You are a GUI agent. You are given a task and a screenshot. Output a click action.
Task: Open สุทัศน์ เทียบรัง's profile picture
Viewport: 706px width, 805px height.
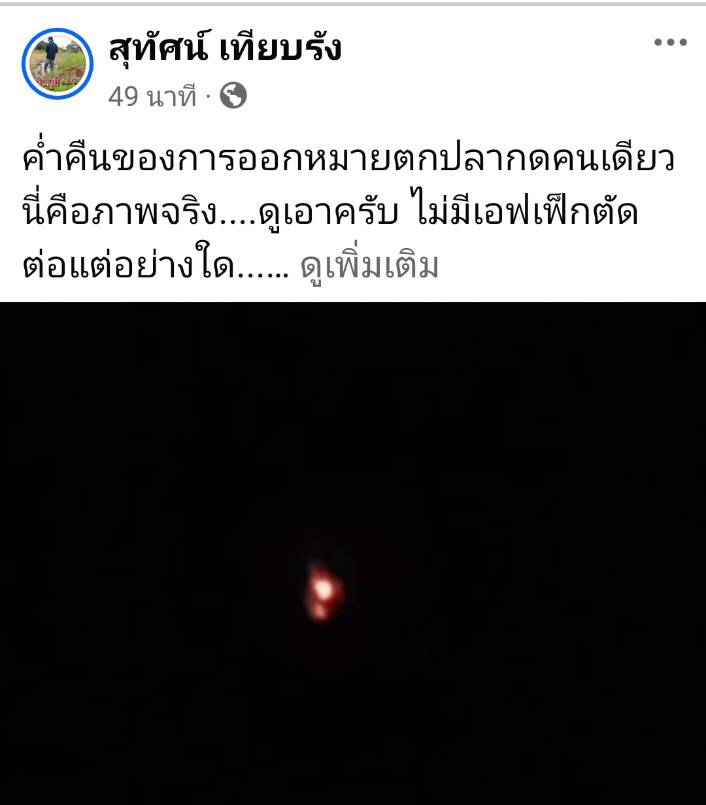pyautogui.click(x=57, y=64)
